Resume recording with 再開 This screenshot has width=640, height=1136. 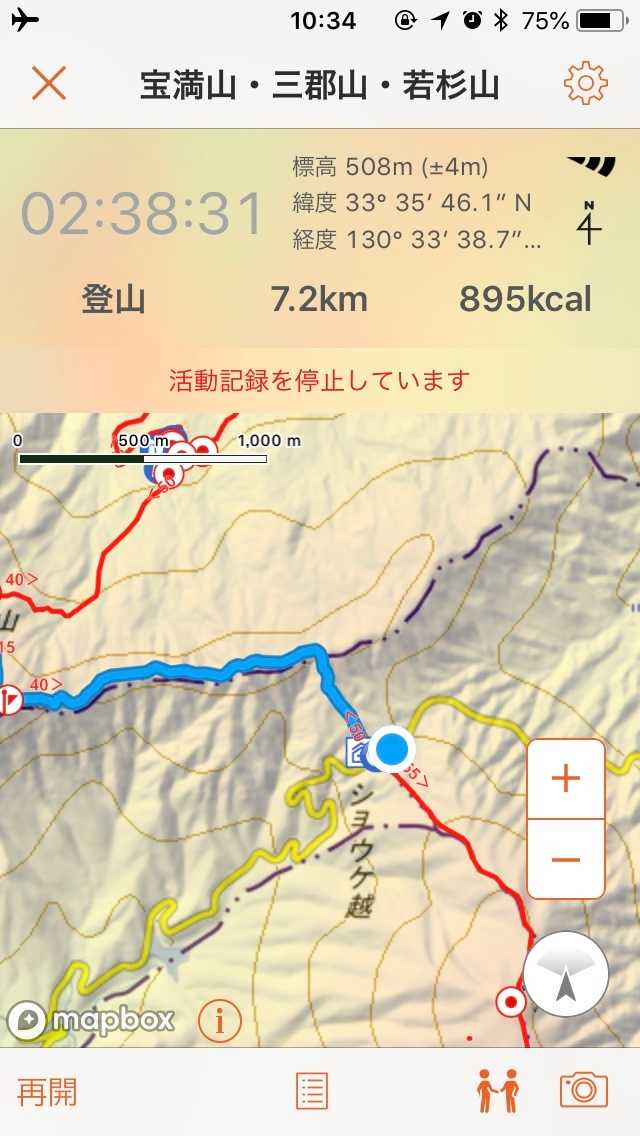pos(47,1091)
